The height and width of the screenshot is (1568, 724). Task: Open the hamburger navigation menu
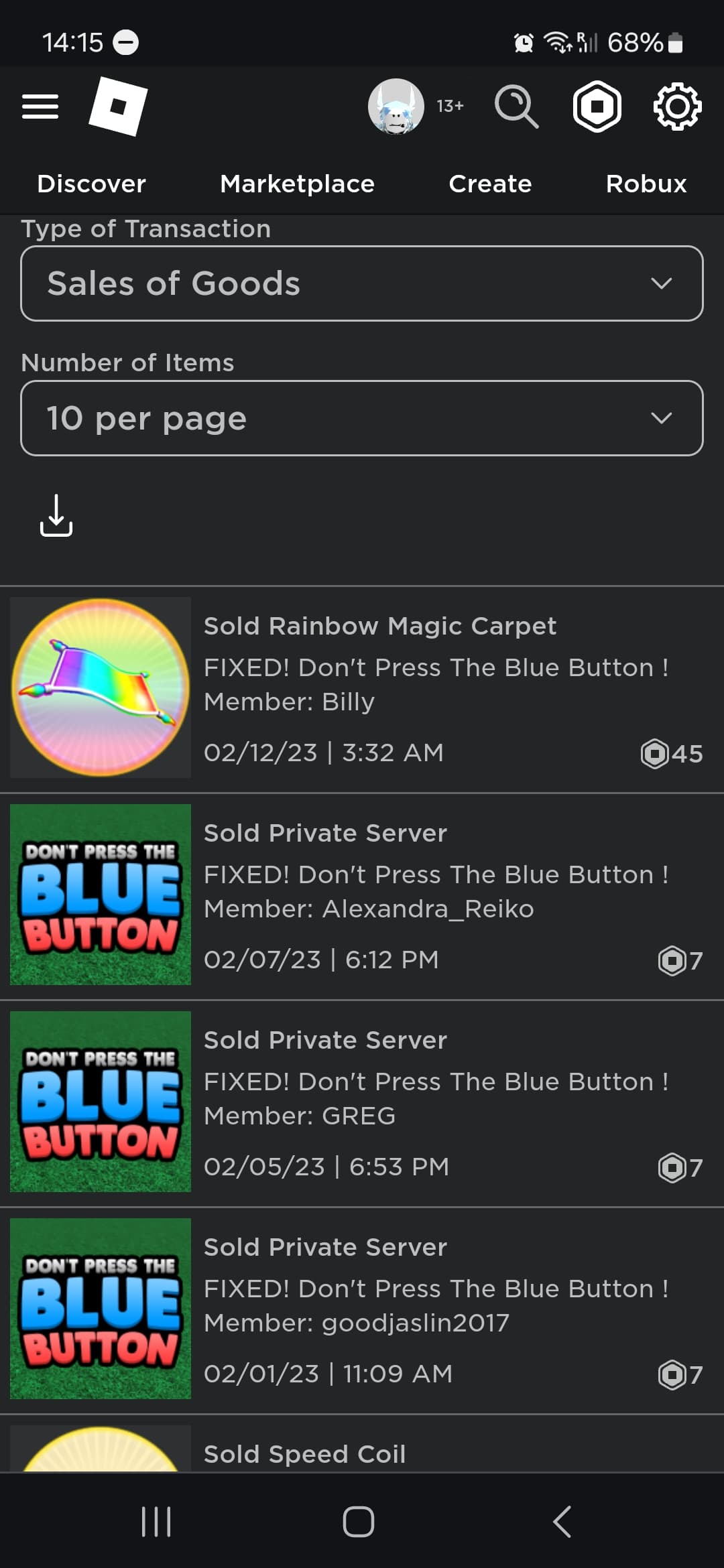[40, 107]
